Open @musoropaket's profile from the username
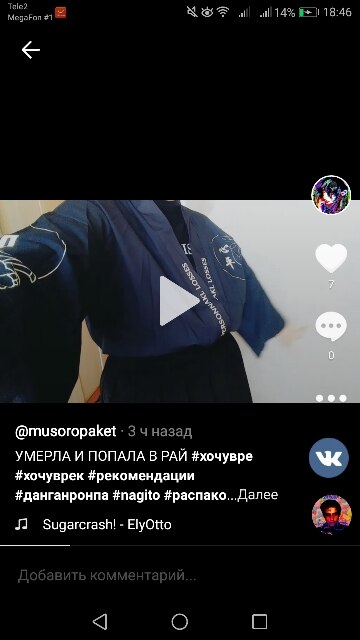 click(66, 431)
